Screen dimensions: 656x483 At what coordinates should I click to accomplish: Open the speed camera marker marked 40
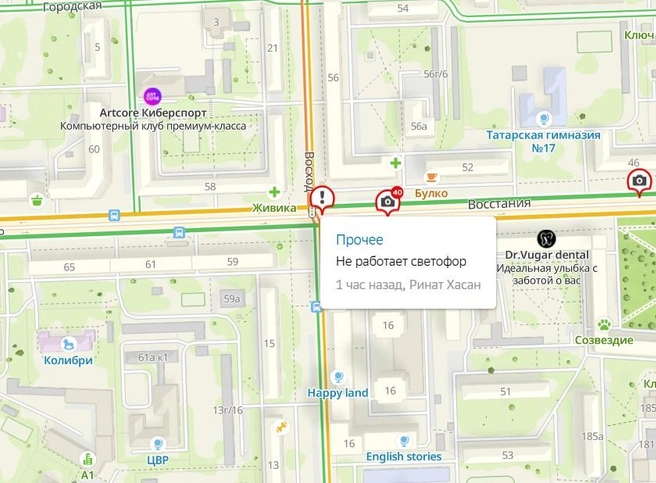click(x=388, y=202)
